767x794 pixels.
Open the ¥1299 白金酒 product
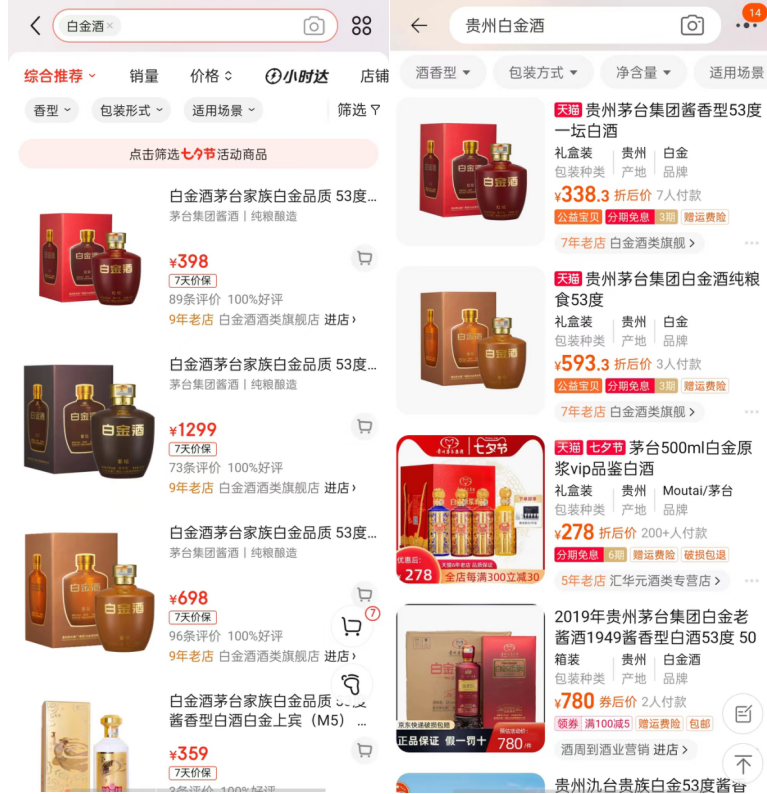tap(272, 365)
